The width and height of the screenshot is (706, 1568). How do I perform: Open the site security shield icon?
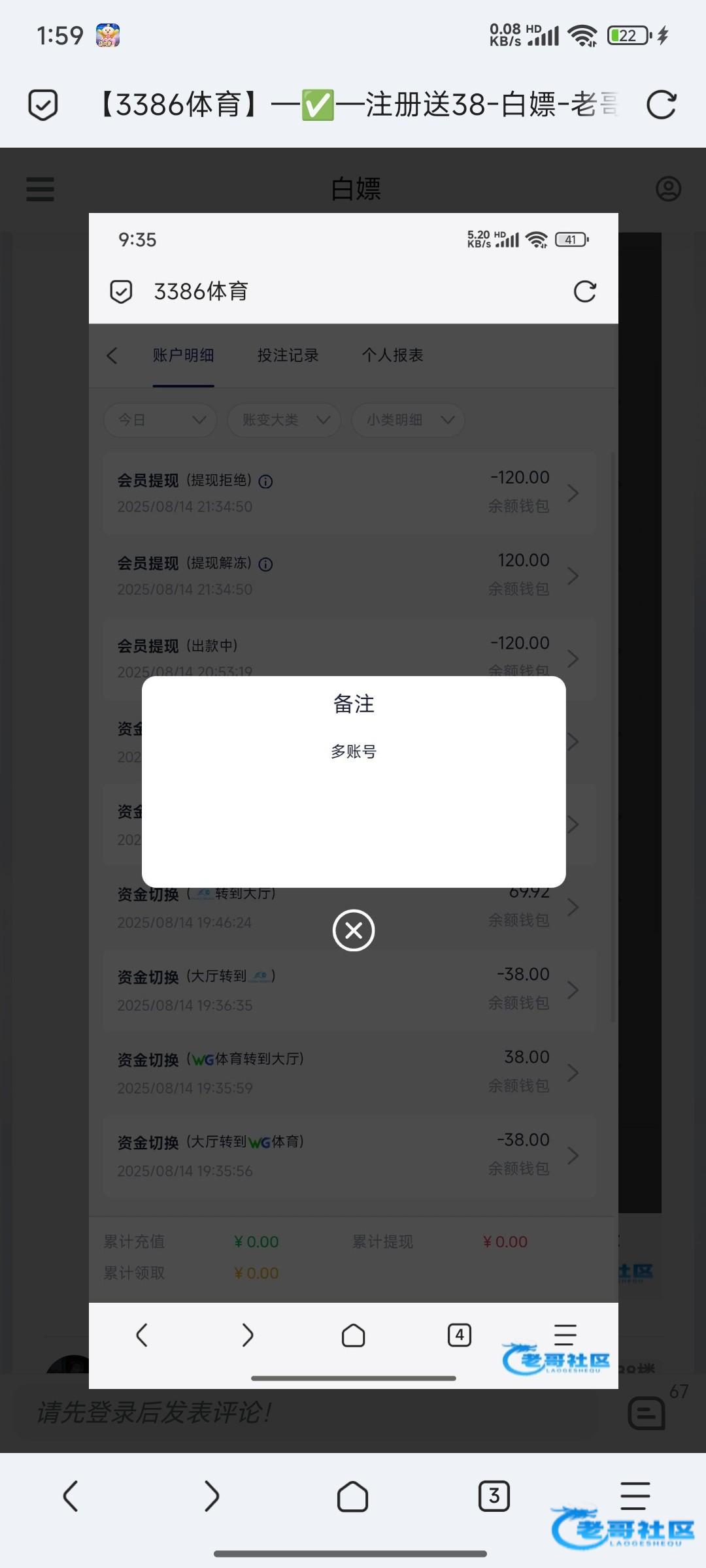click(43, 105)
